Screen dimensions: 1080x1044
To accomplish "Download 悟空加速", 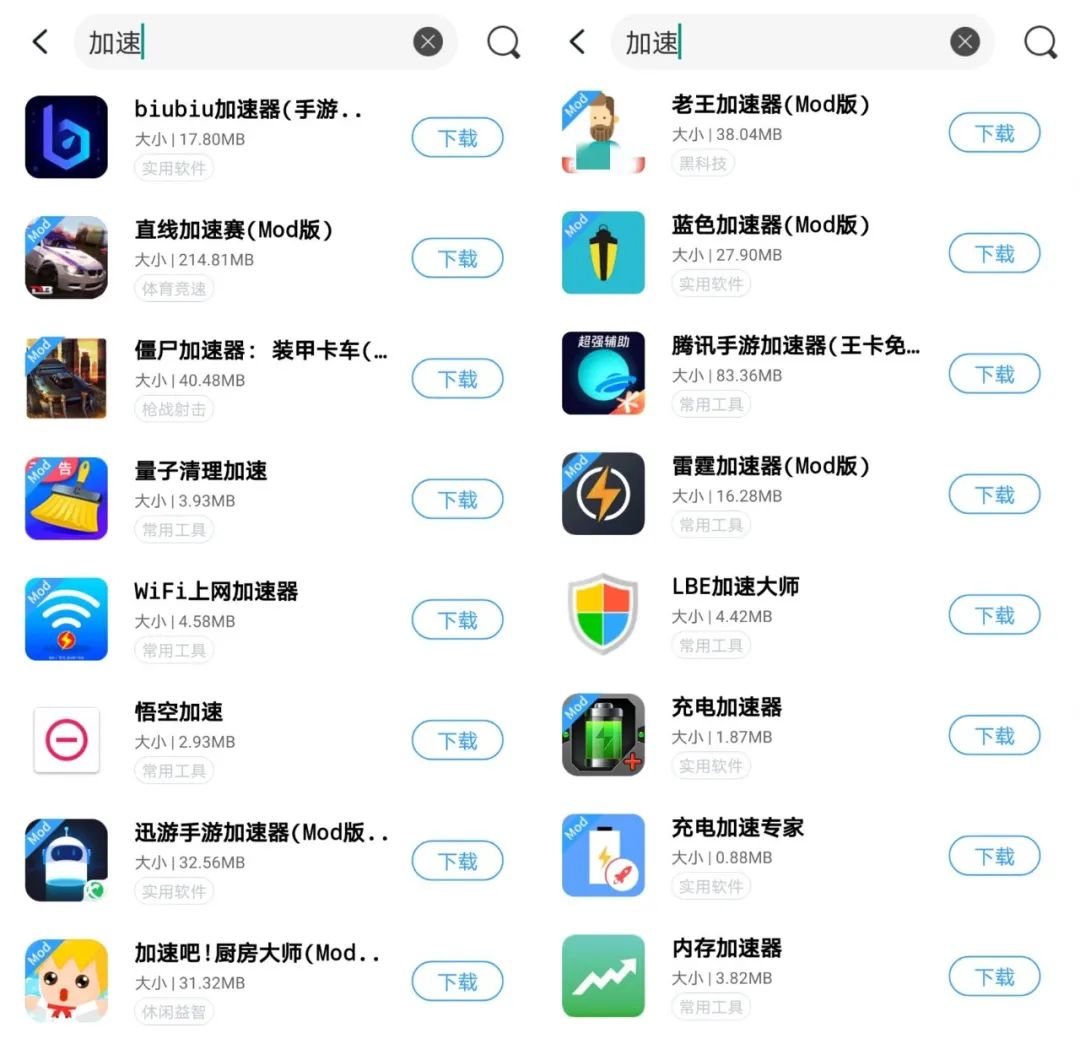I will [x=457, y=741].
